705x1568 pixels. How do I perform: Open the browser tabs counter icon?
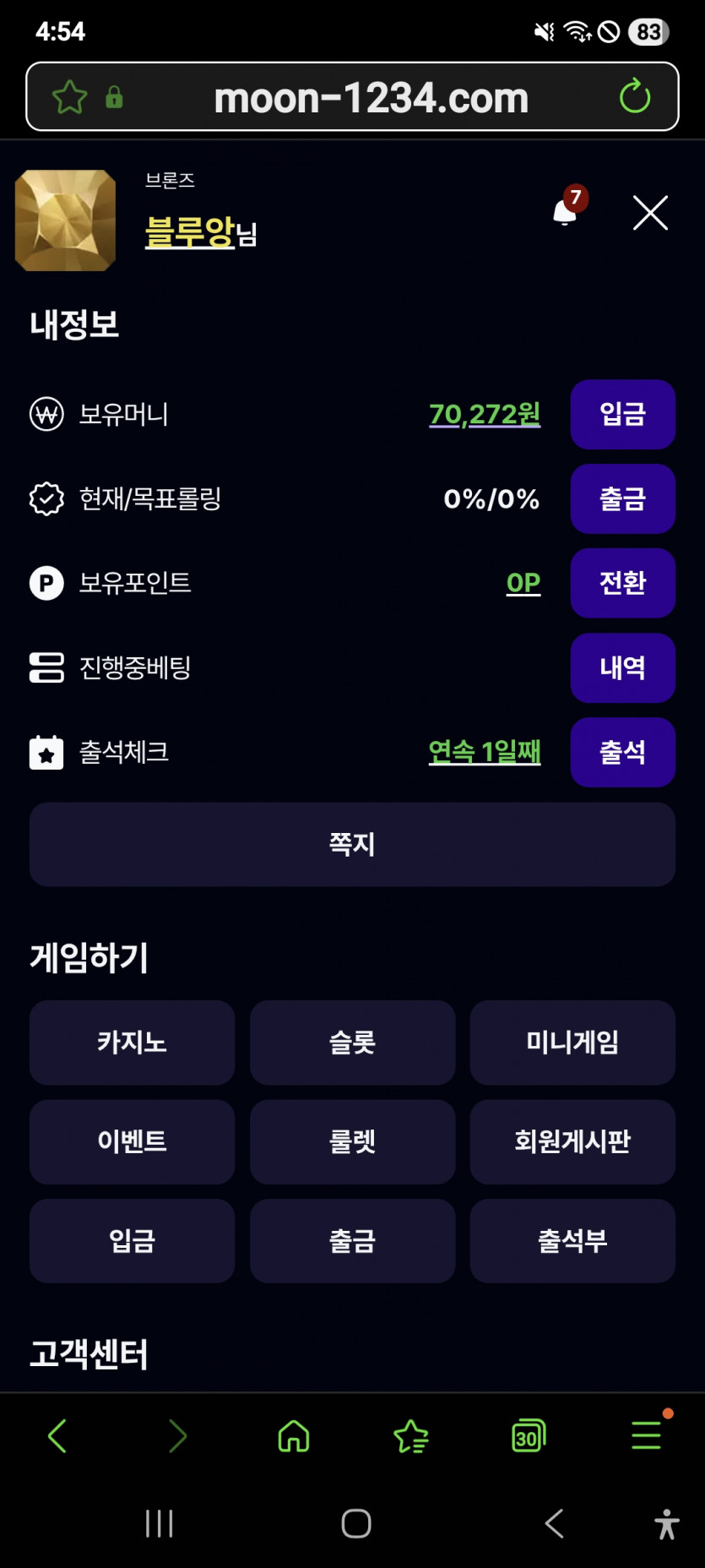pos(527,1436)
